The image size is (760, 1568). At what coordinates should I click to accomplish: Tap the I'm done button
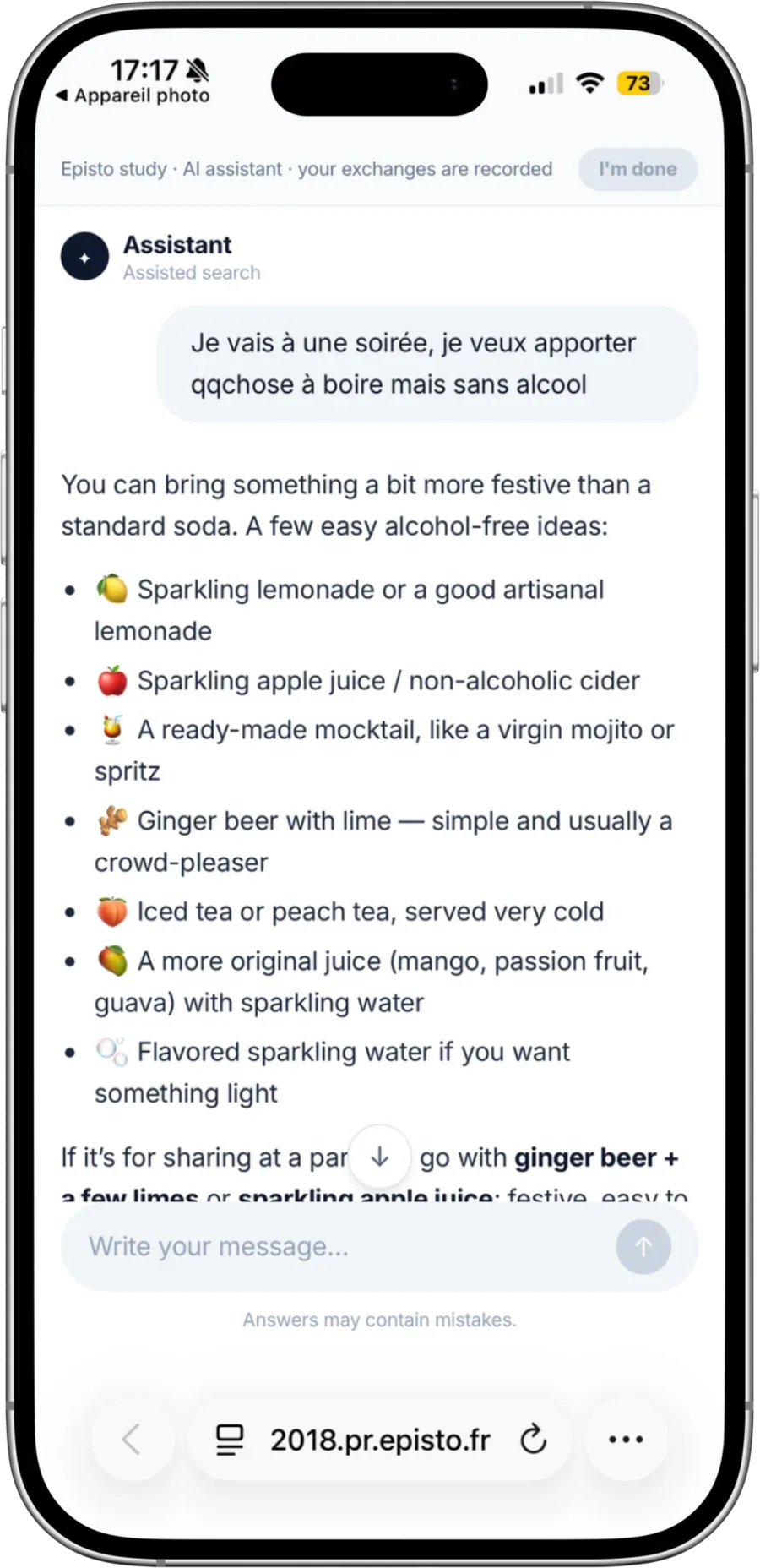[638, 169]
